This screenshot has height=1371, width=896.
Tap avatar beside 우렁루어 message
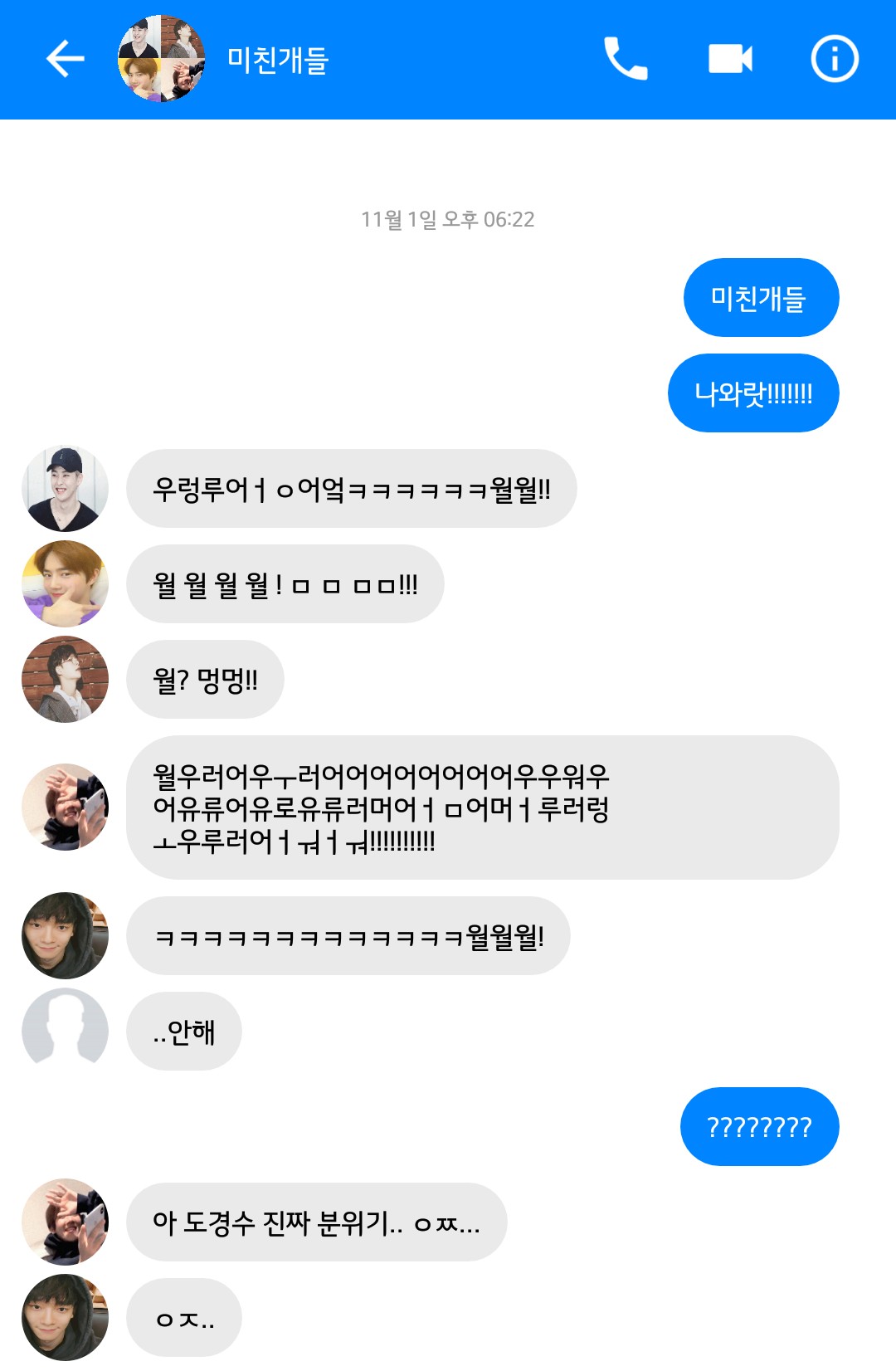65,489
